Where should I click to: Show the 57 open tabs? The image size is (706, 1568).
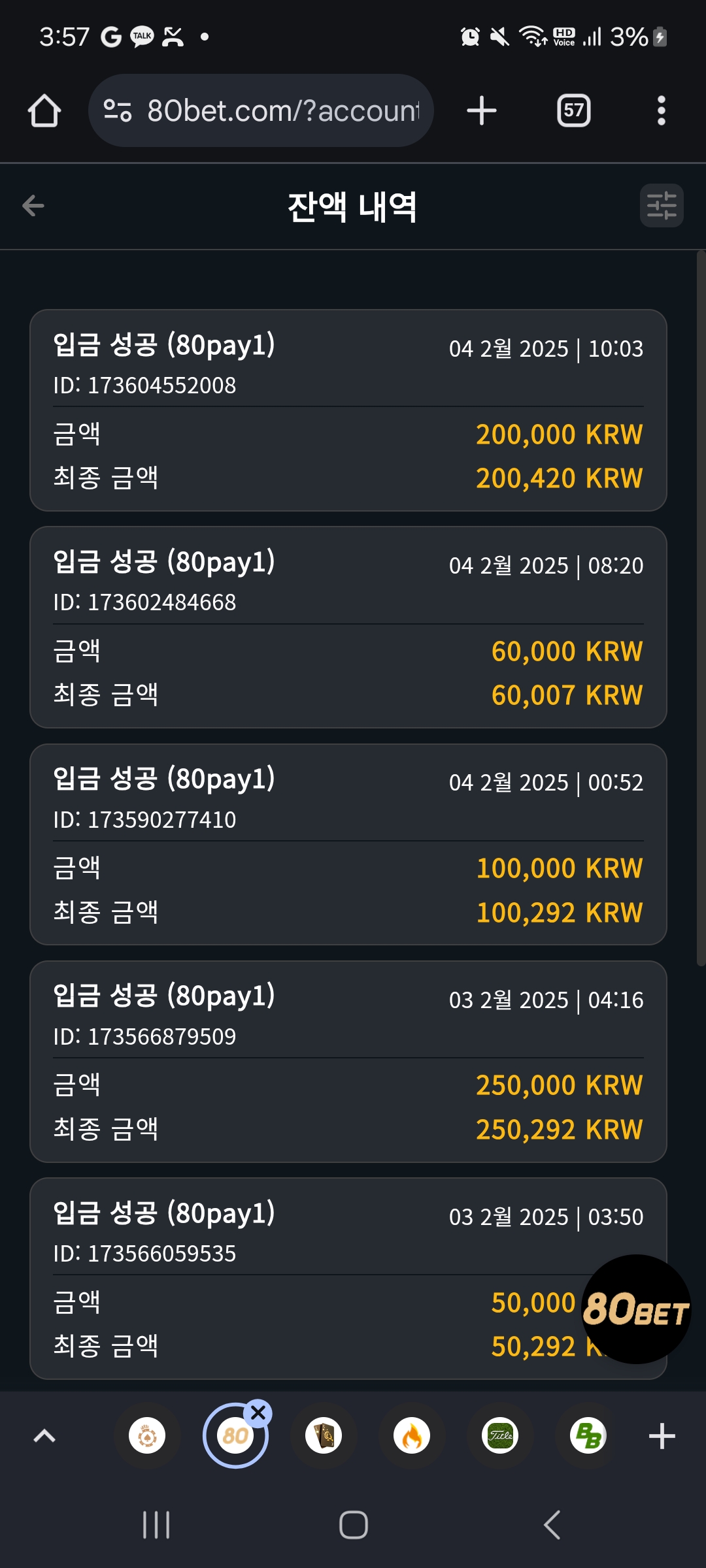pos(573,110)
